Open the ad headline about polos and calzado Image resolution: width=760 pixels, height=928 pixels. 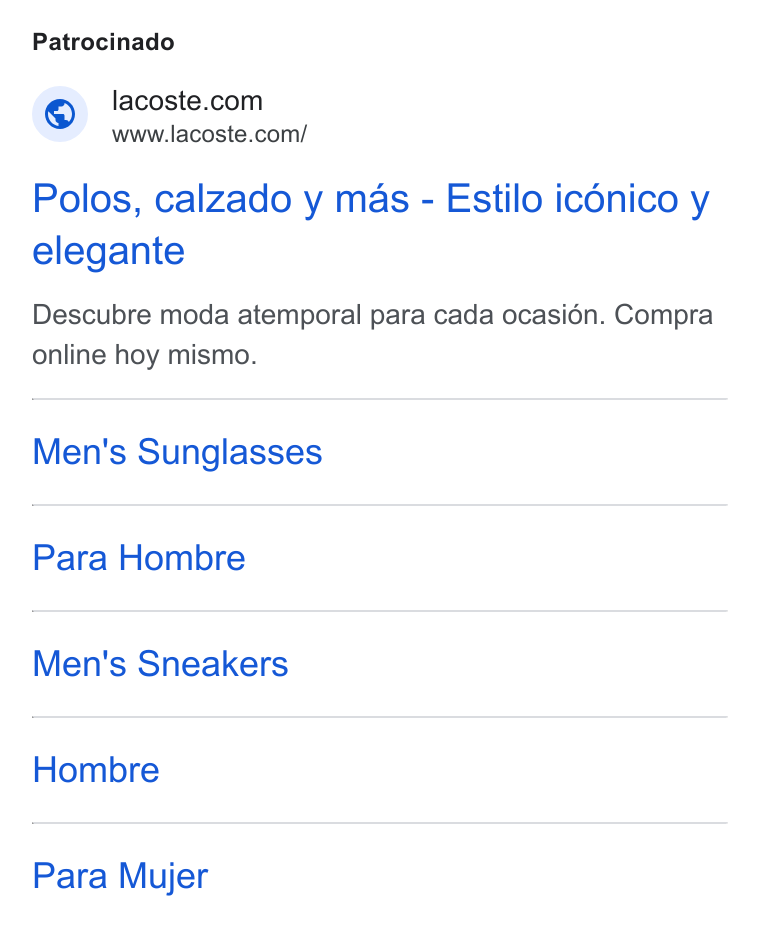click(x=371, y=224)
